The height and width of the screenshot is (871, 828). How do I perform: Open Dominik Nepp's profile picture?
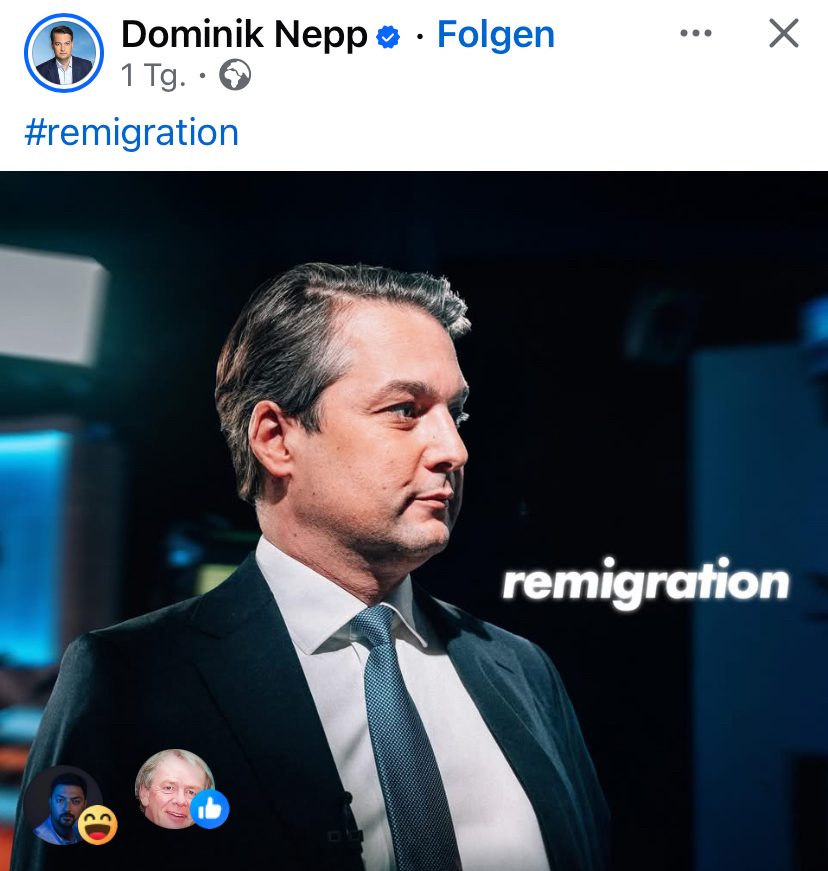point(64,53)
